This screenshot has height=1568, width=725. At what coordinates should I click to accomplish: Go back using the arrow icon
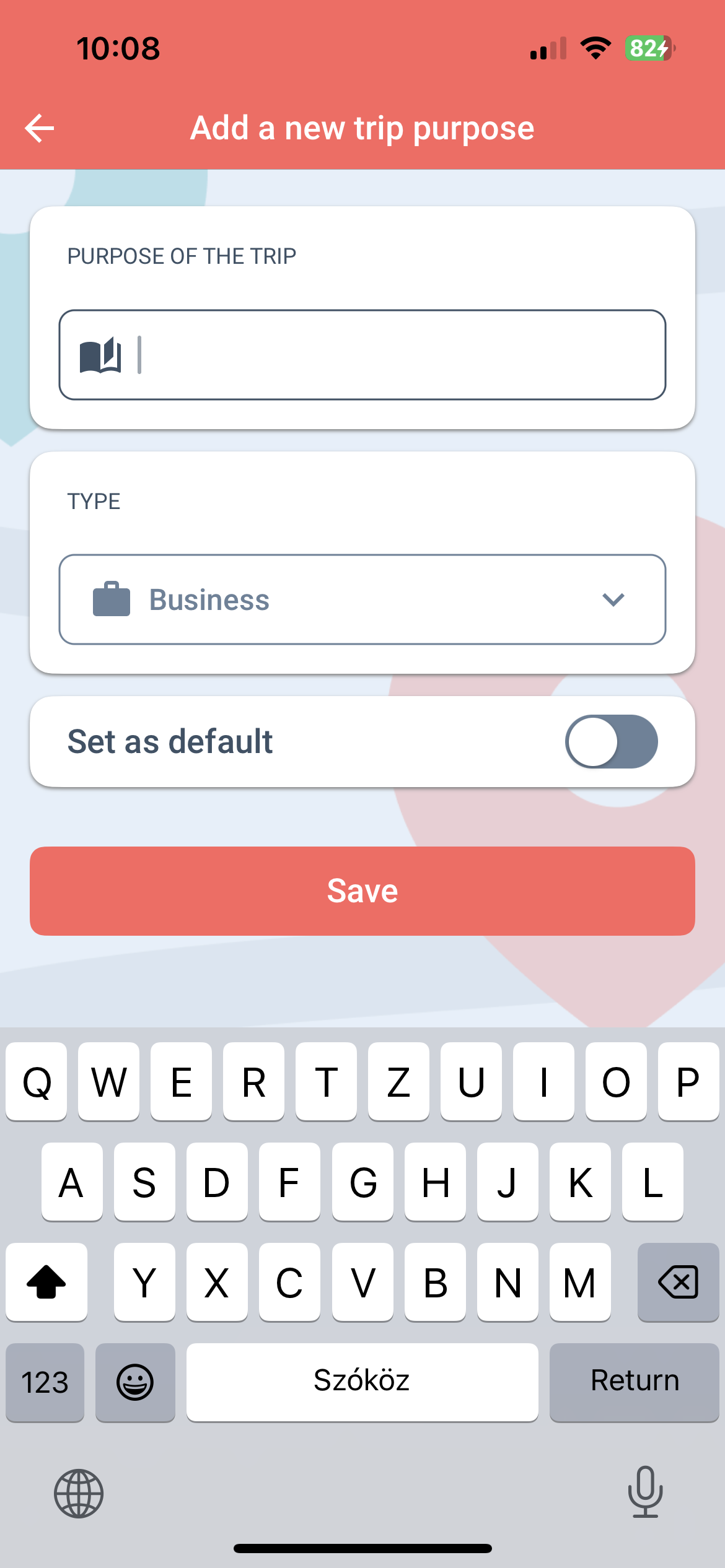click(x=40, y=128)
